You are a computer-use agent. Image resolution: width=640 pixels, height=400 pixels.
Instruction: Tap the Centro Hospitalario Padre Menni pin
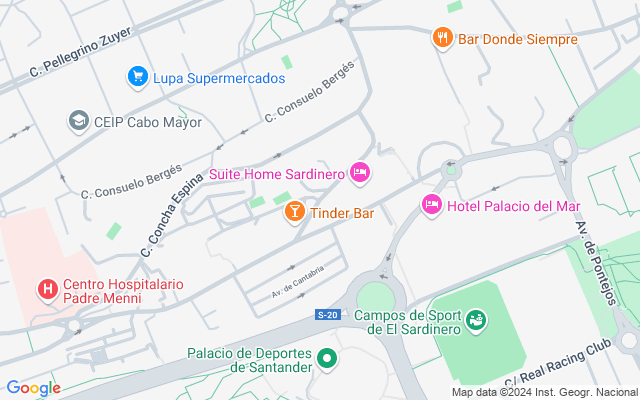coord(46,290)
